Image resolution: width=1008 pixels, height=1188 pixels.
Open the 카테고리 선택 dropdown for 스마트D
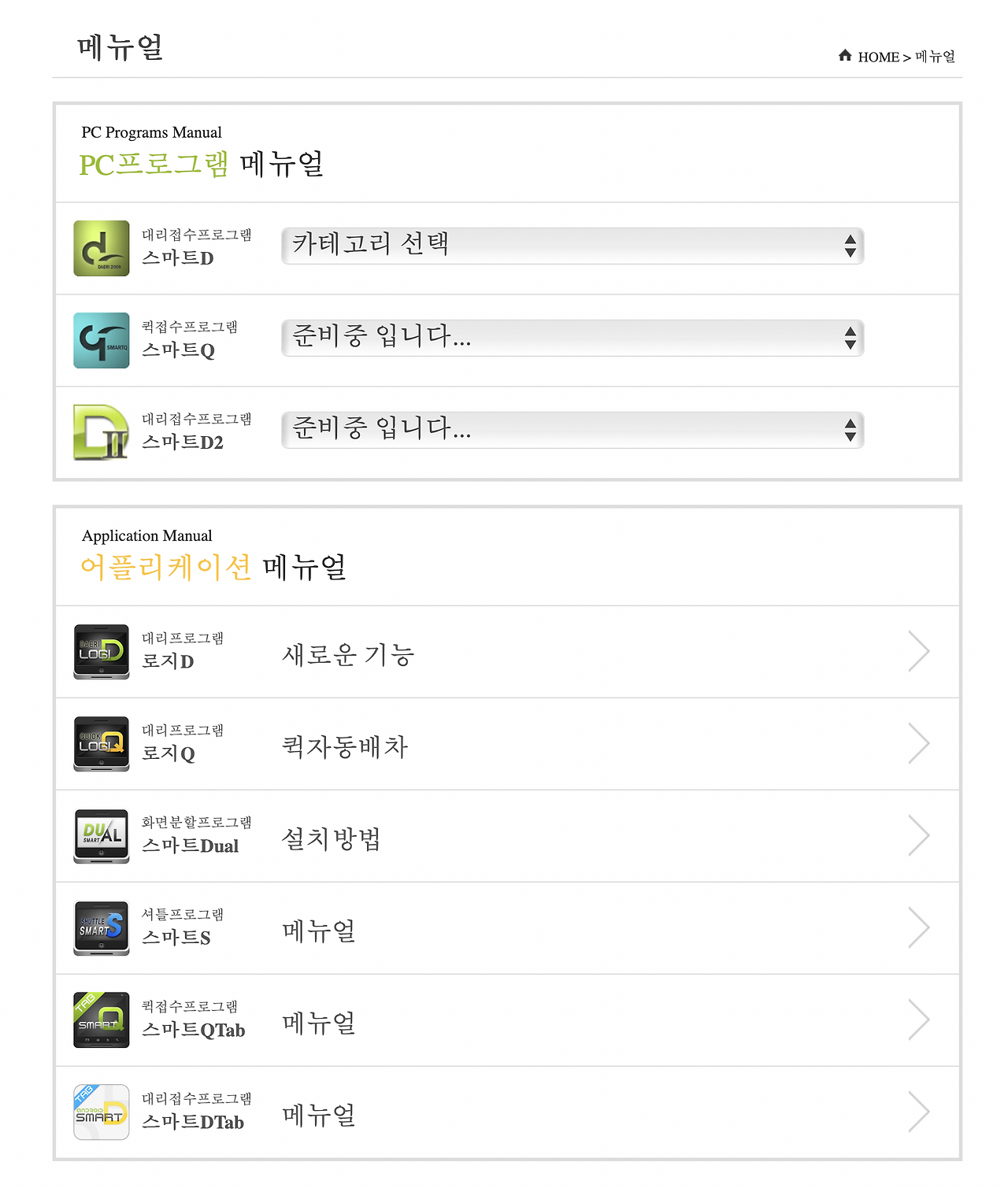tap(572, 246)
